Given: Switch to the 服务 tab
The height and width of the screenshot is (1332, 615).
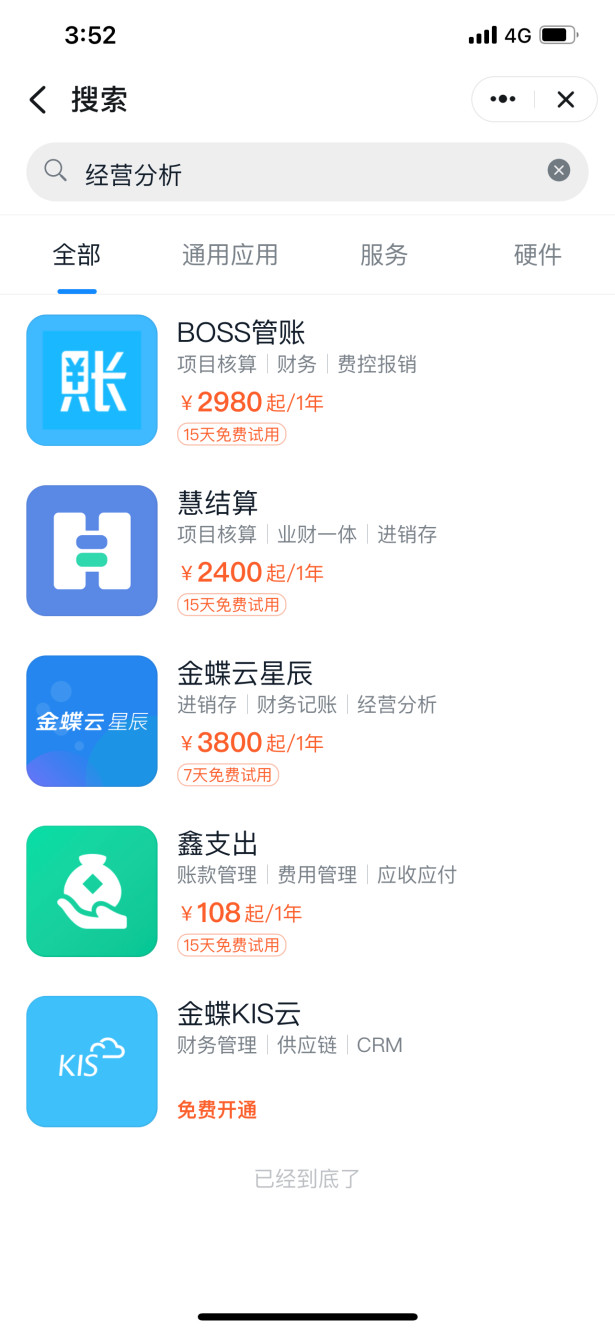Looking at the screenshot, I should pyautogui.click(x=384, y=255).
